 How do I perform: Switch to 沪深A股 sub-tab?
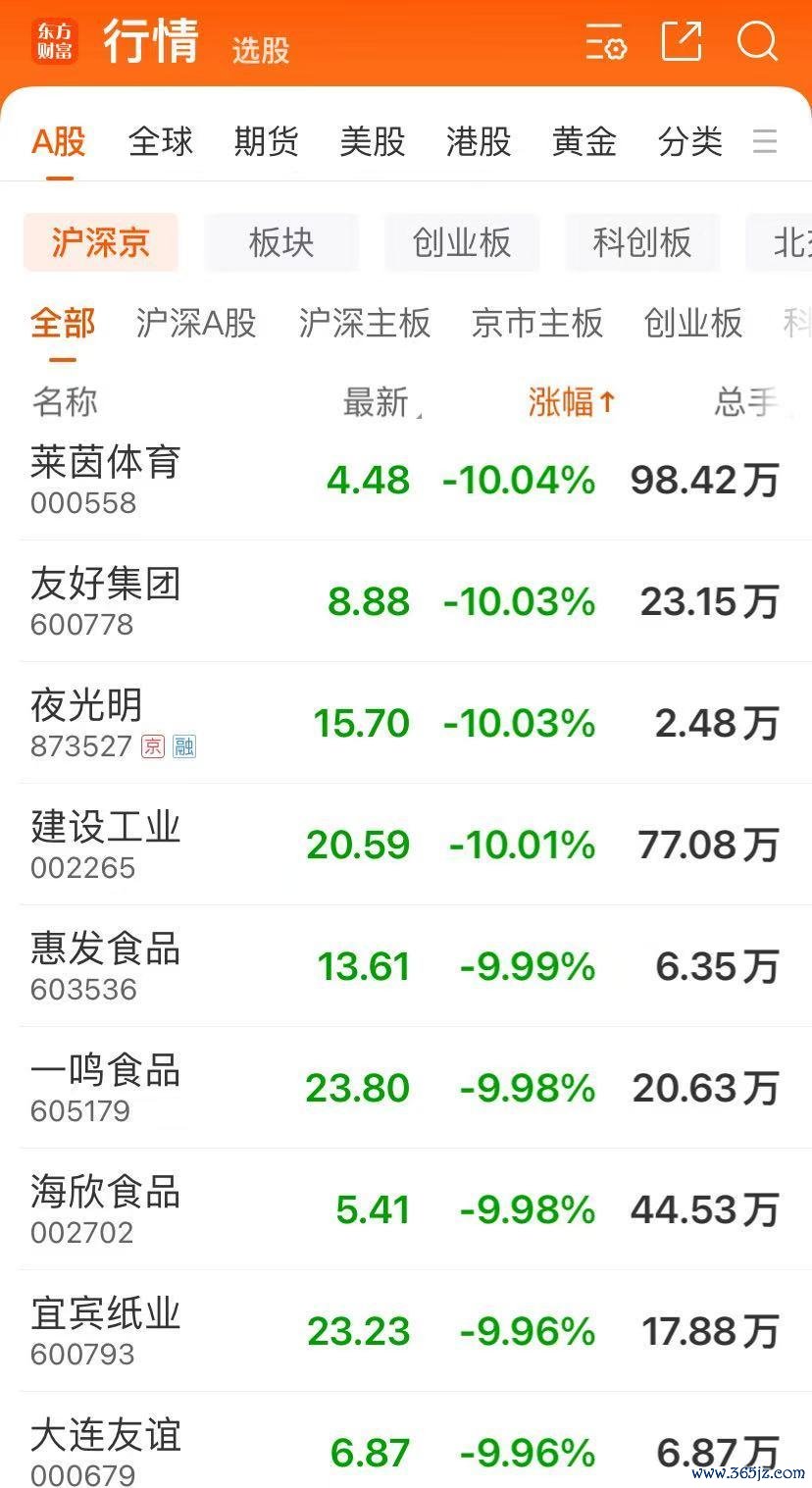point(196,323)
